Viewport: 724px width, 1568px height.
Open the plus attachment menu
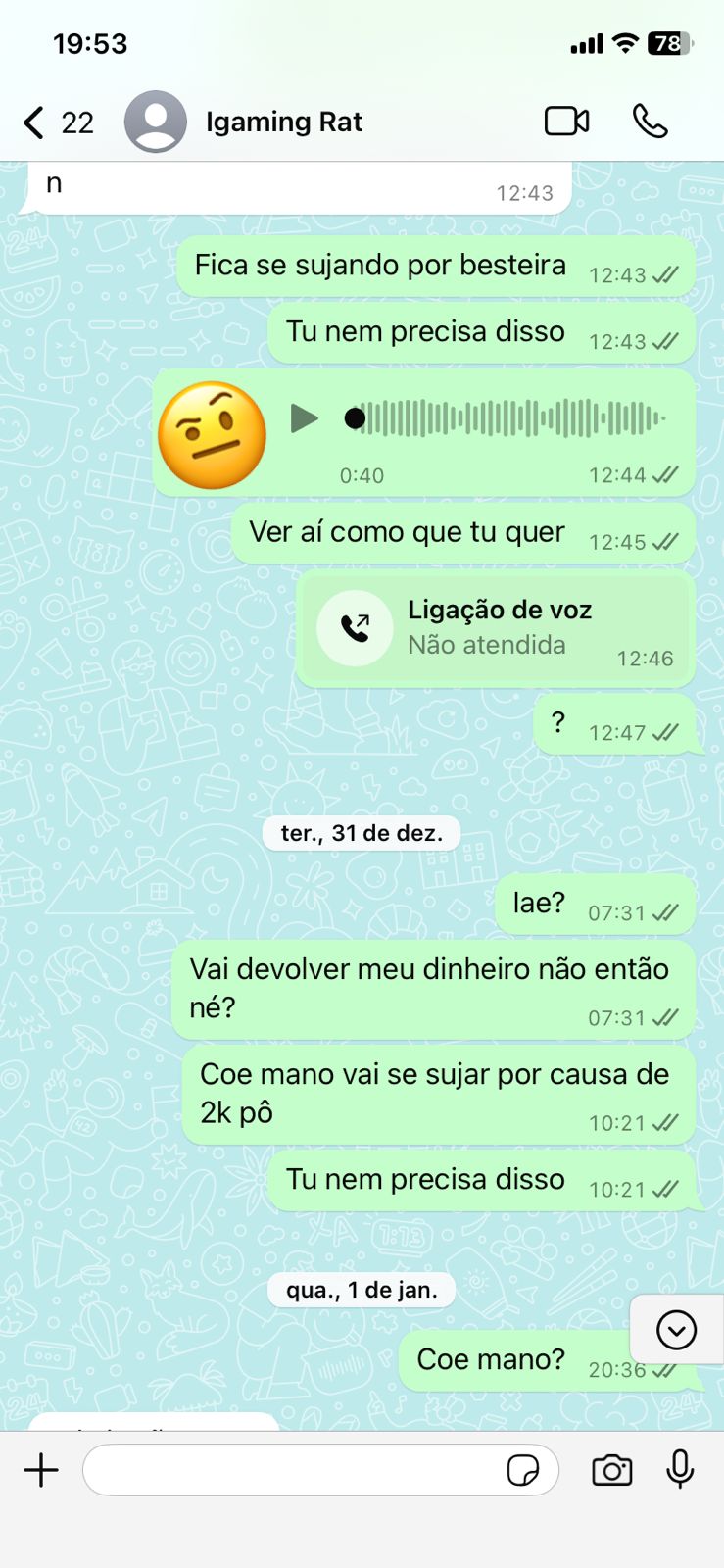(x=41, y=1470)
